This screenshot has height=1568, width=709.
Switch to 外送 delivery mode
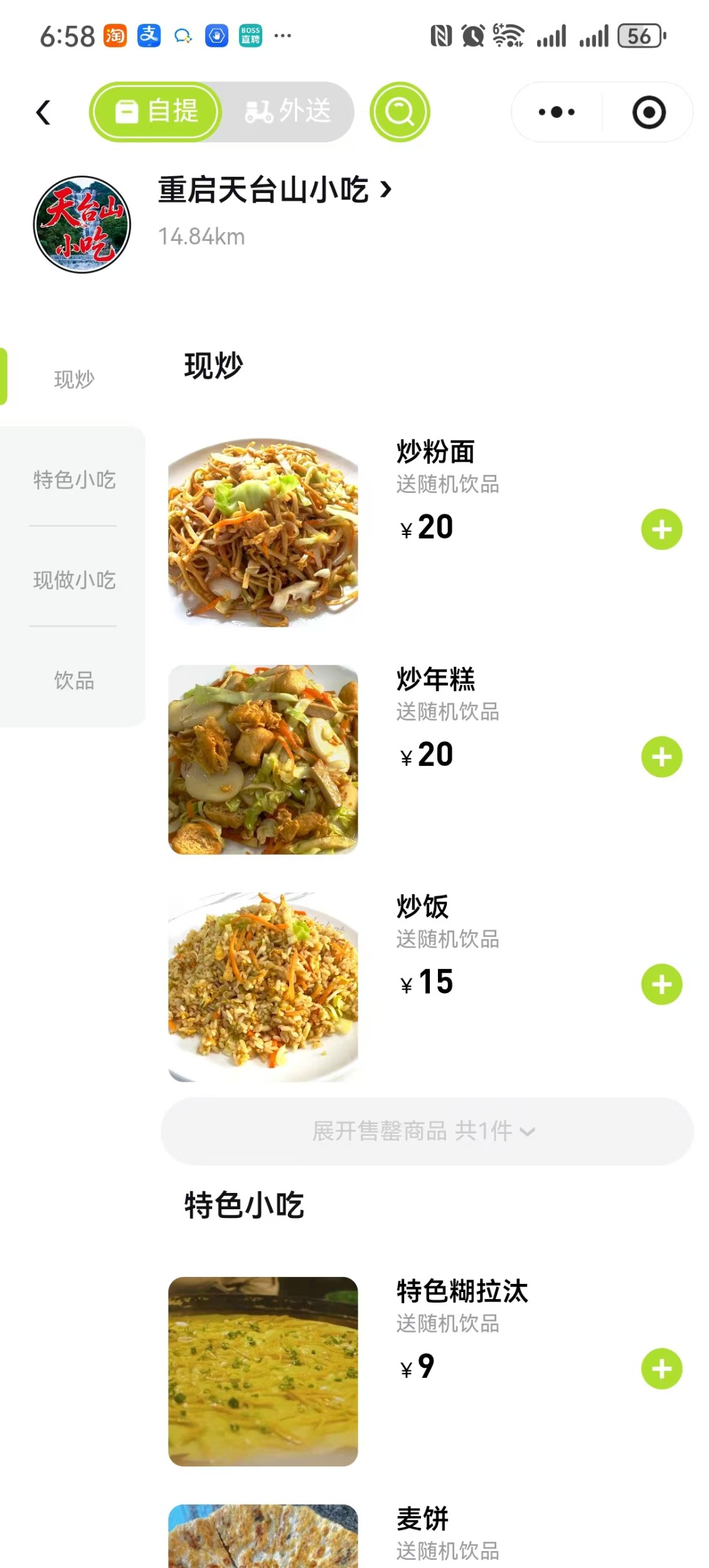287,112
